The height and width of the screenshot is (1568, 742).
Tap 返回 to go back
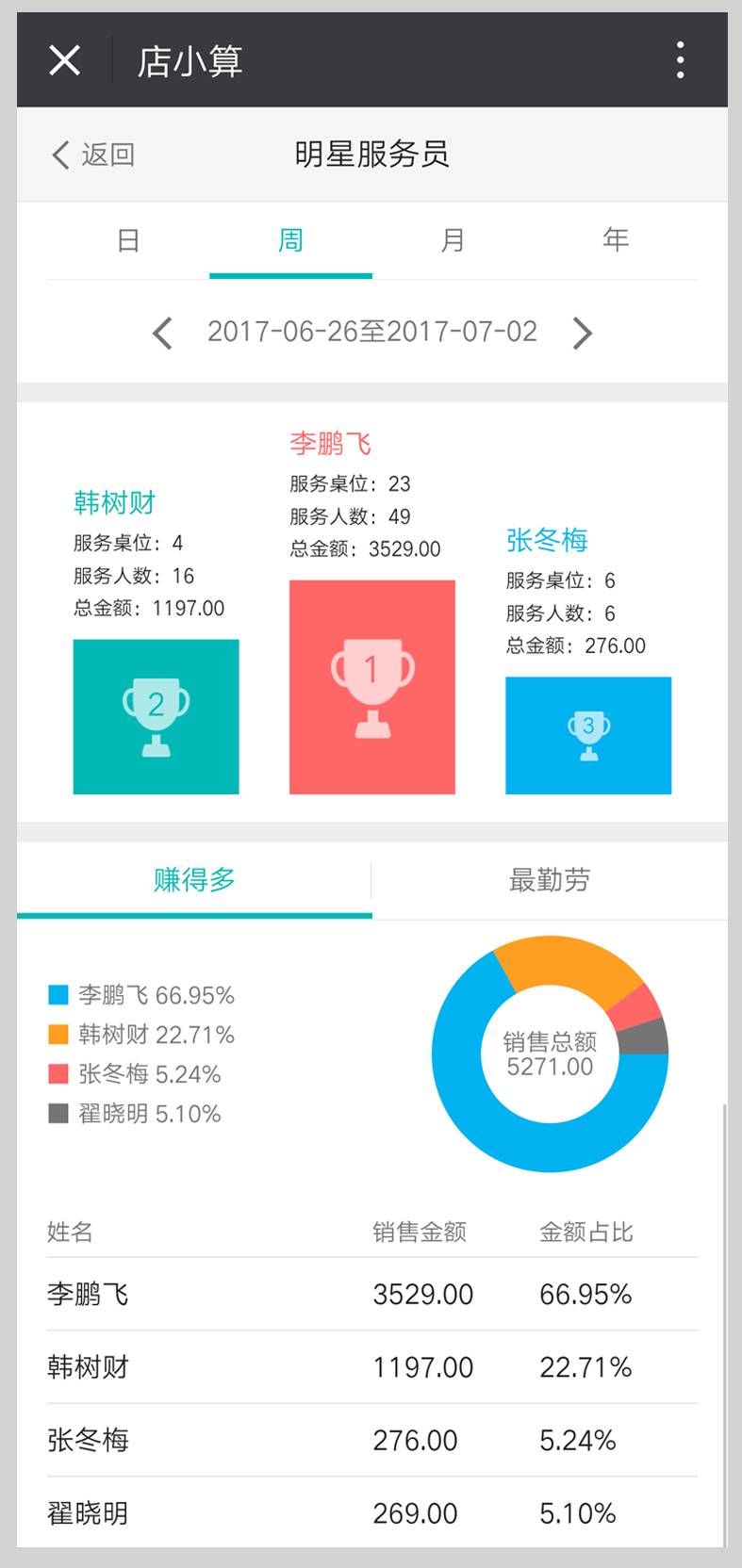(x=93, y=155)
